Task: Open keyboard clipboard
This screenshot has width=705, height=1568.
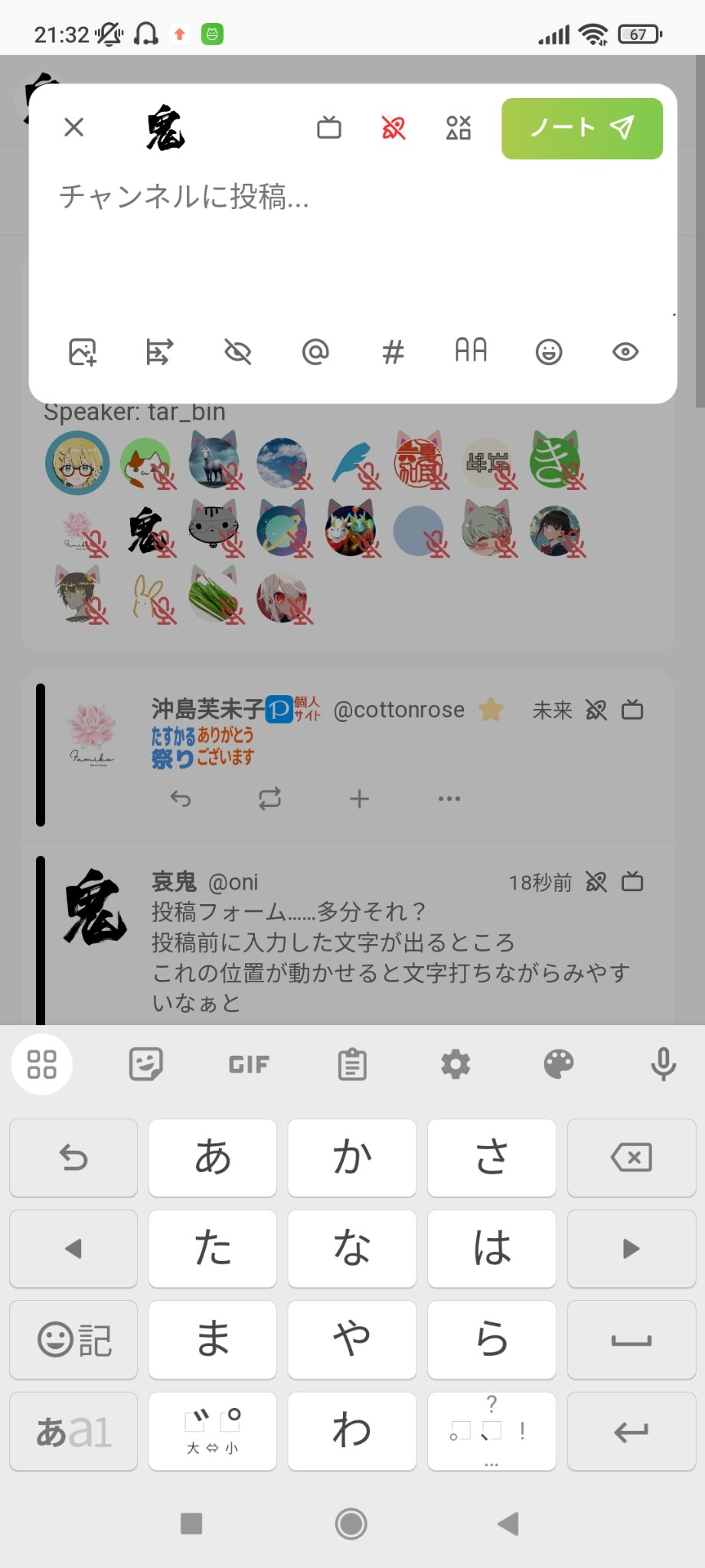Action: click(x=352, y=1064)
